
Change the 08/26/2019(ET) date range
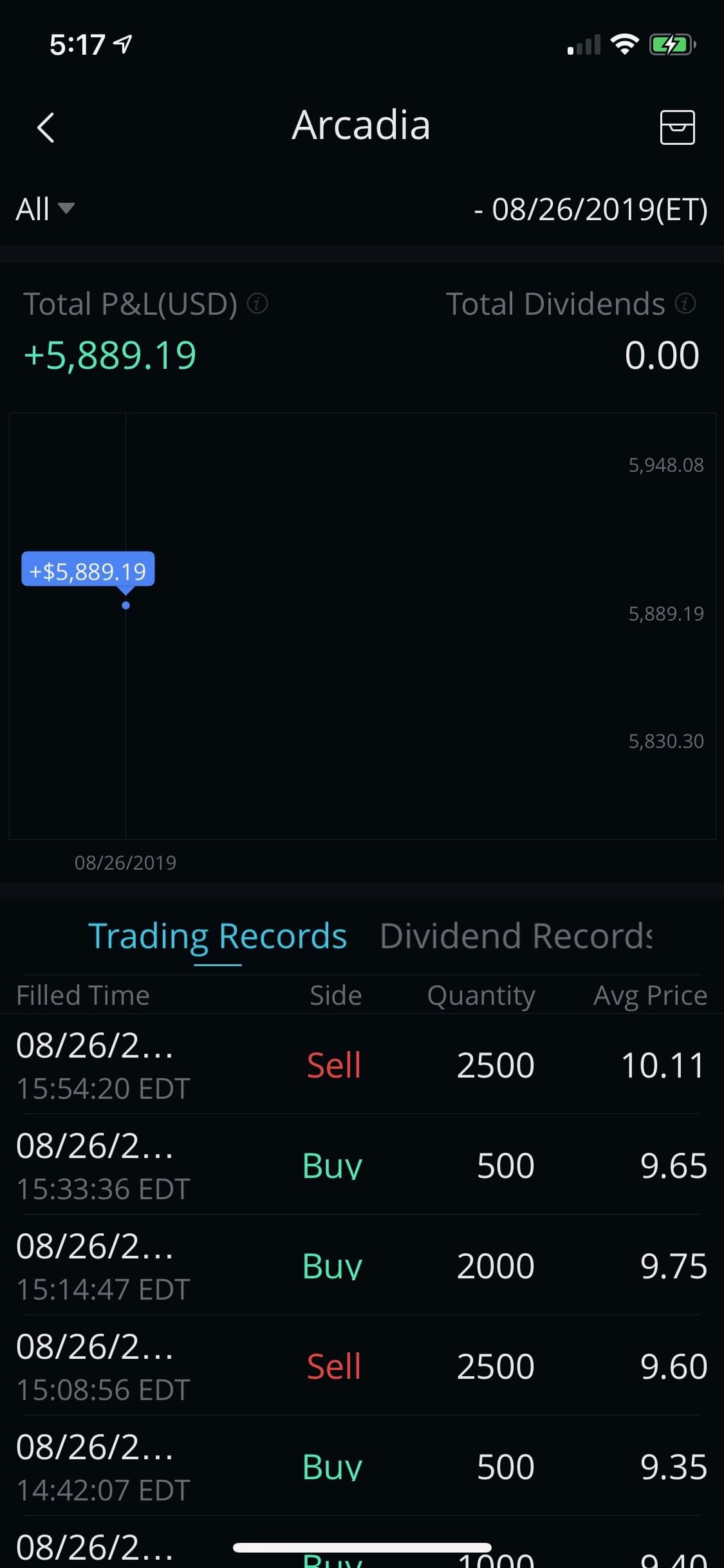[x=590, y=209]
